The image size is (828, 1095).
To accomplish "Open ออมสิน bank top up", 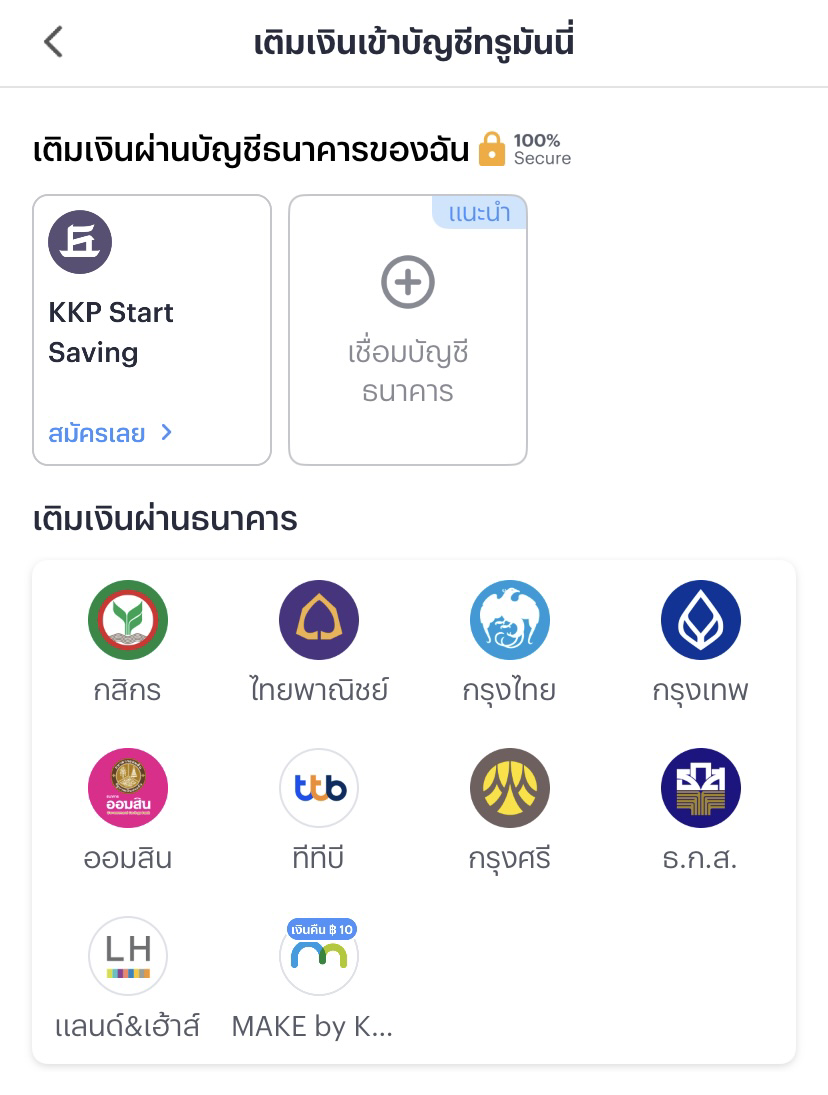I will (x=128, y=810).
